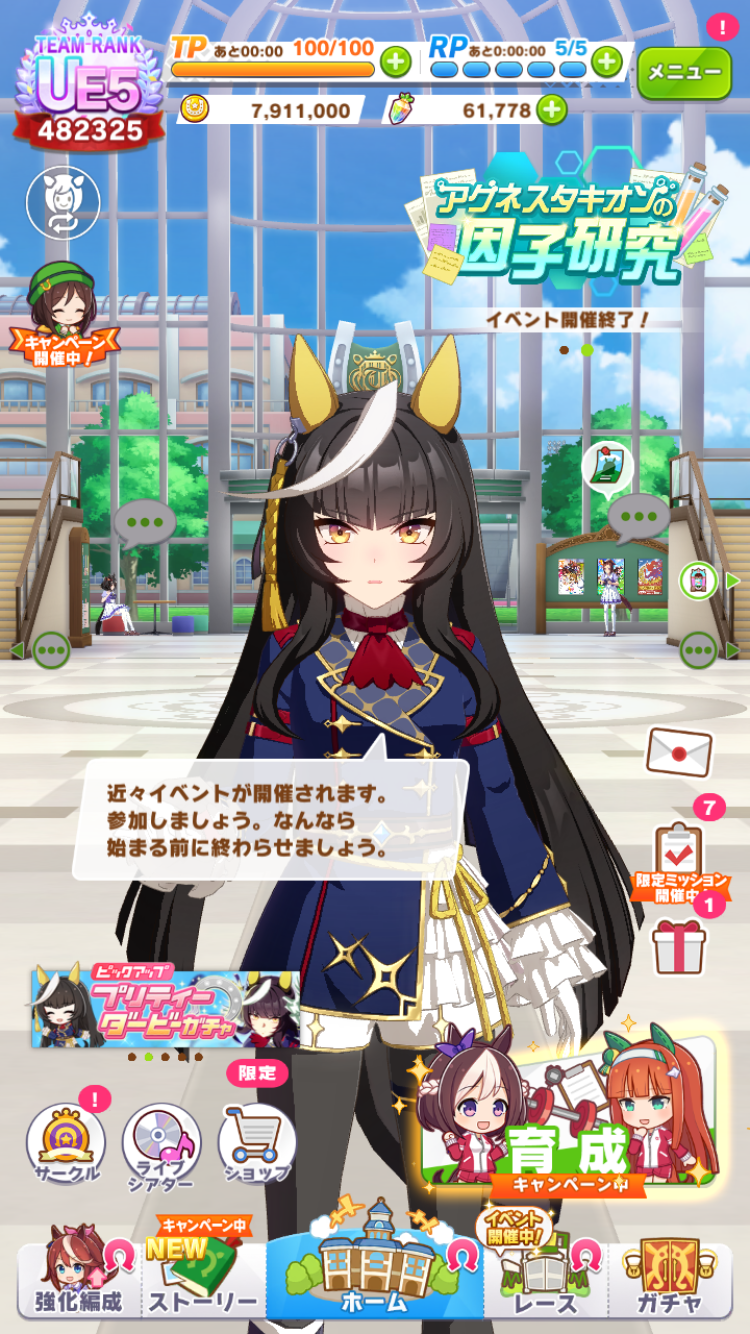
Task: Open the 限定ミッション clipboard
Action: pos(679,855)
